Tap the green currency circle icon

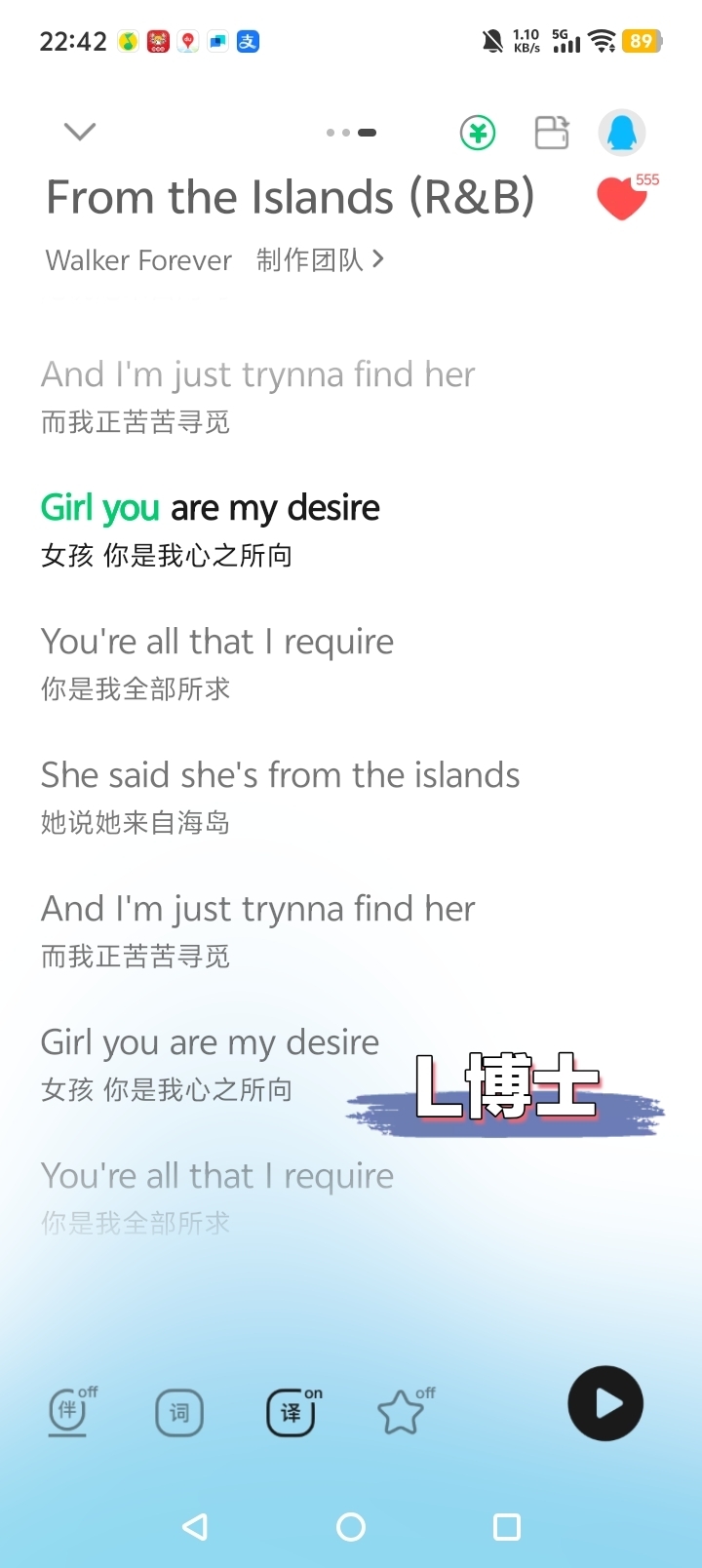(478, 133)
